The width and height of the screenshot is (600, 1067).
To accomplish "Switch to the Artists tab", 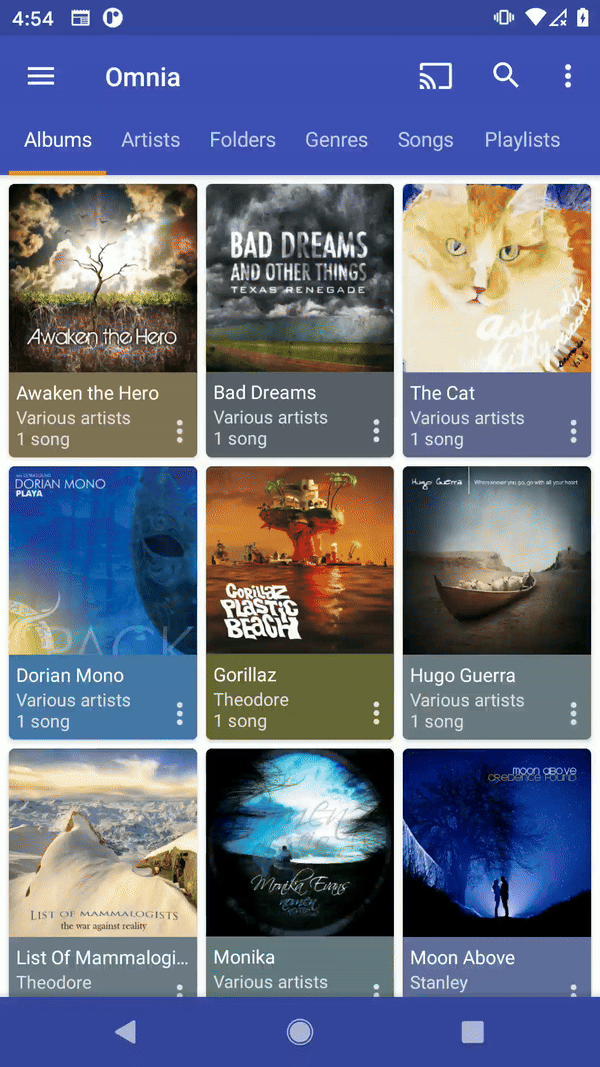I will [151, 140].
